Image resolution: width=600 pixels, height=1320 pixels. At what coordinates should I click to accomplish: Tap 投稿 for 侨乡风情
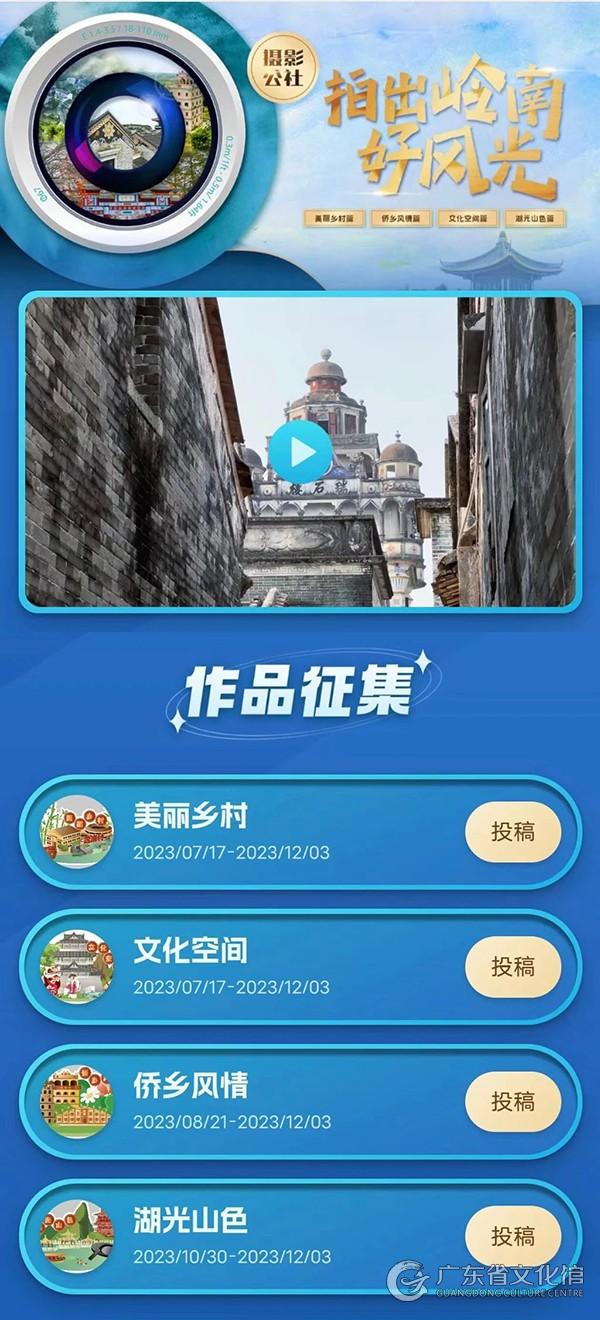(513, 1102)
